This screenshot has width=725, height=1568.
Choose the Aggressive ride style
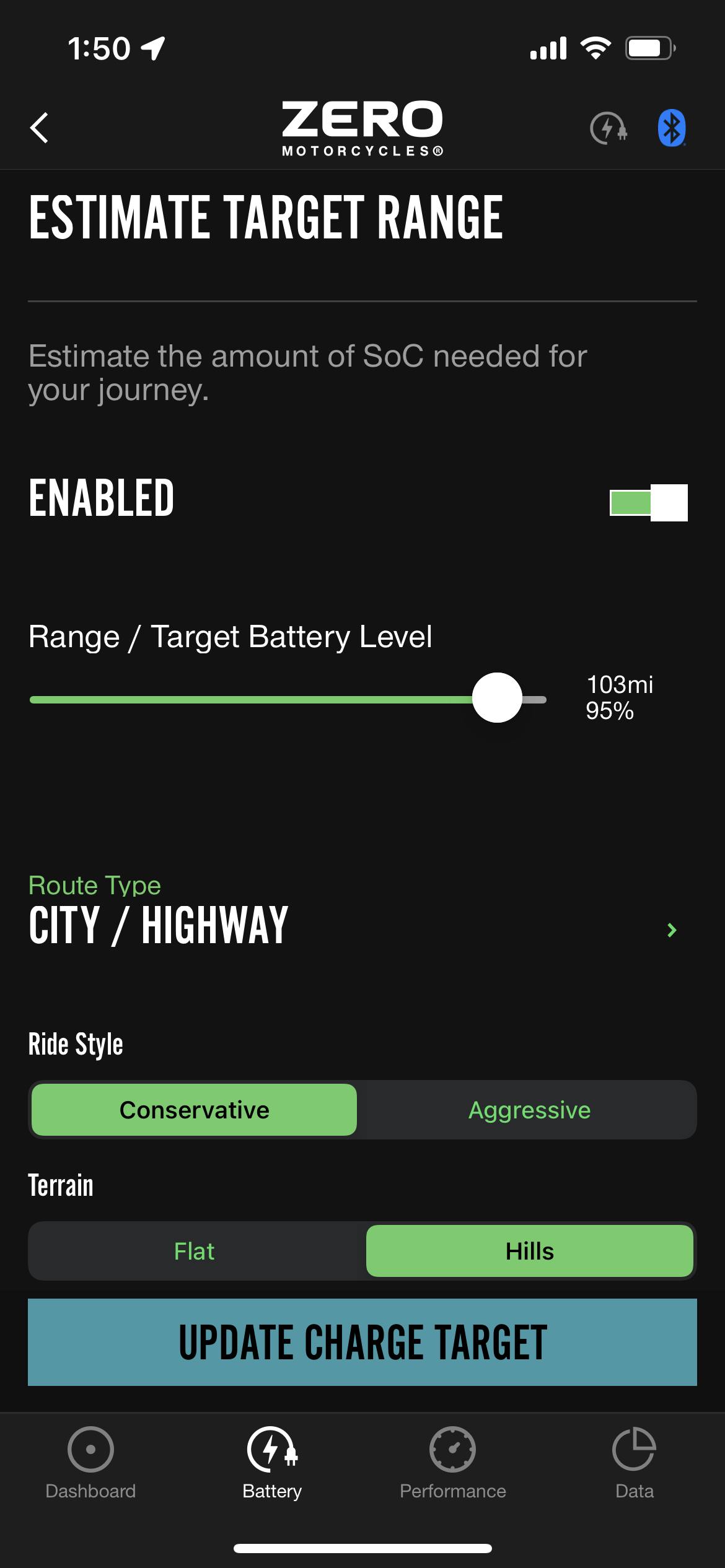529,1110
